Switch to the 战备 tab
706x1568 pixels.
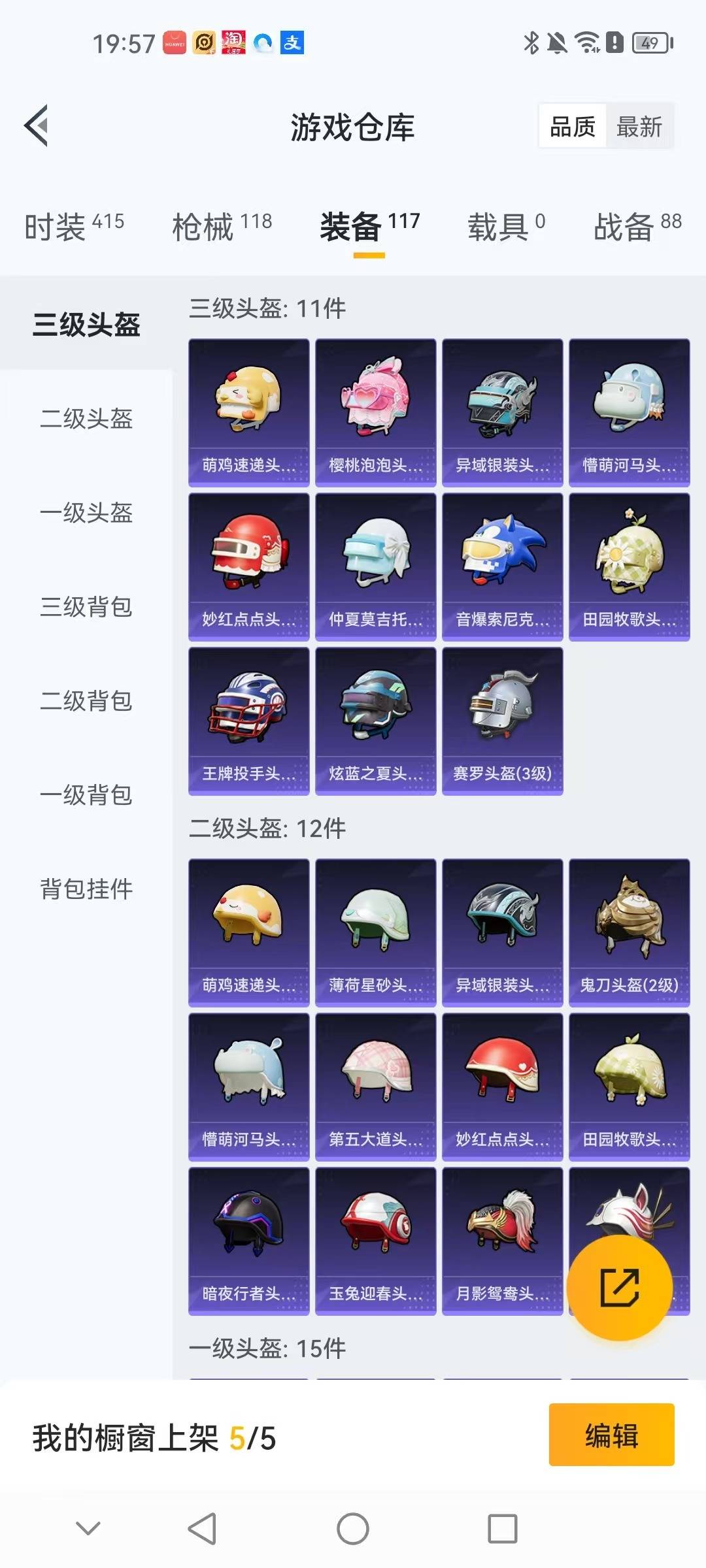coord(637,227)
